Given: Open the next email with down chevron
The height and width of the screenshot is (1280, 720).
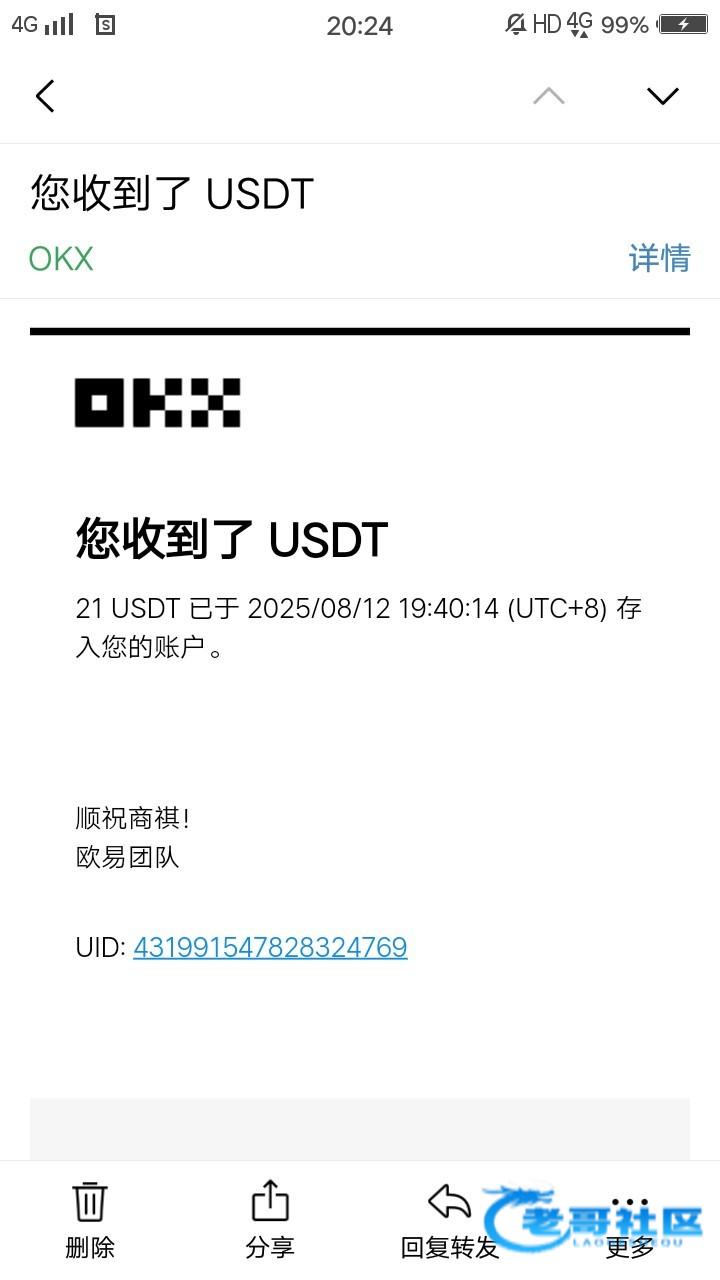Looking at the screenshot, I should [662, 96].
